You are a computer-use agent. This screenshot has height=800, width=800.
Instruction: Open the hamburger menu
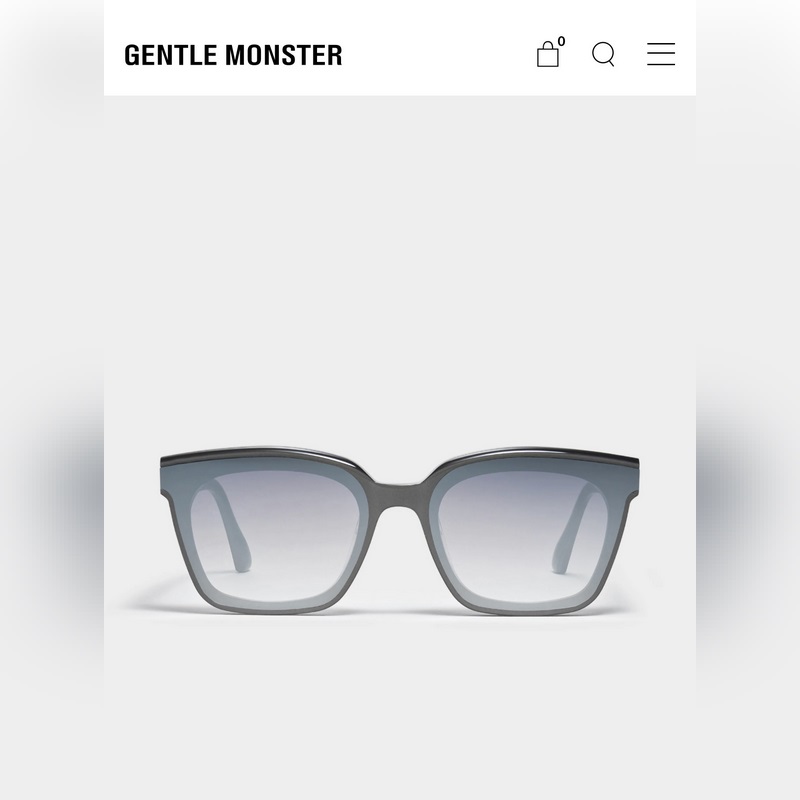pyautogui.click(x=661, y=54)
